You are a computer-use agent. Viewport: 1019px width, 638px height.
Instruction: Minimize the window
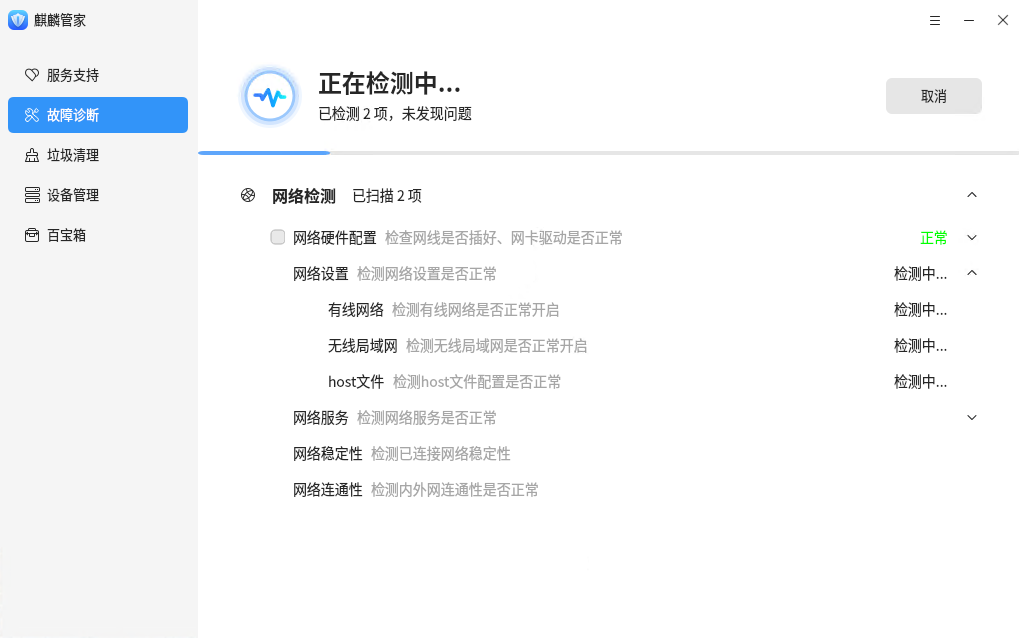click(969, 20)
